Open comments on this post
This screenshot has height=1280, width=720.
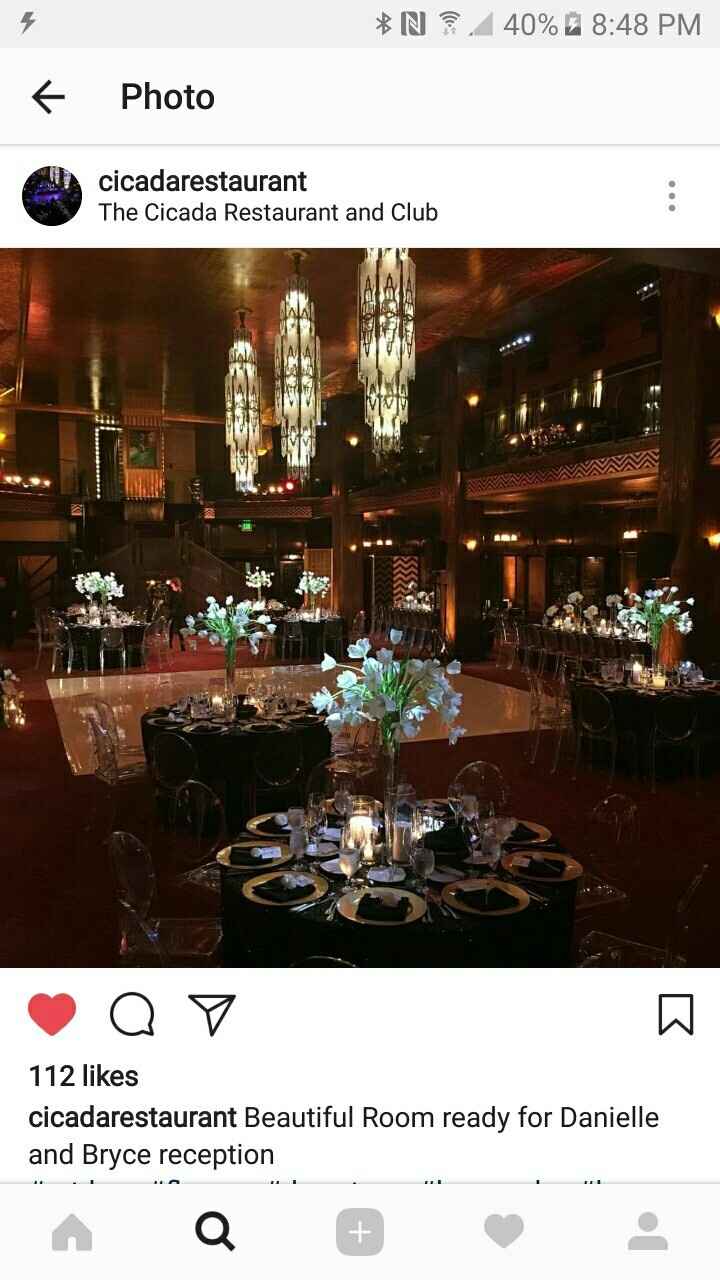coord(132,1015)
